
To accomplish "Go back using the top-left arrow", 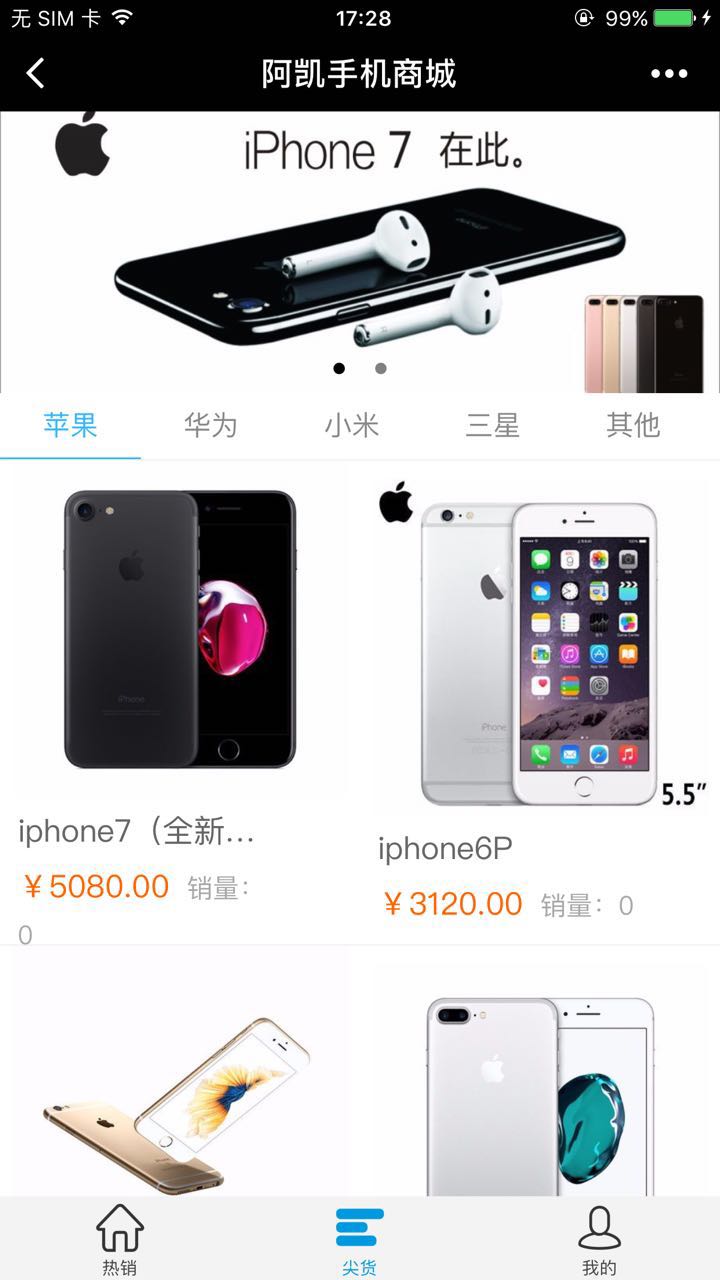I will coord(36,73).
